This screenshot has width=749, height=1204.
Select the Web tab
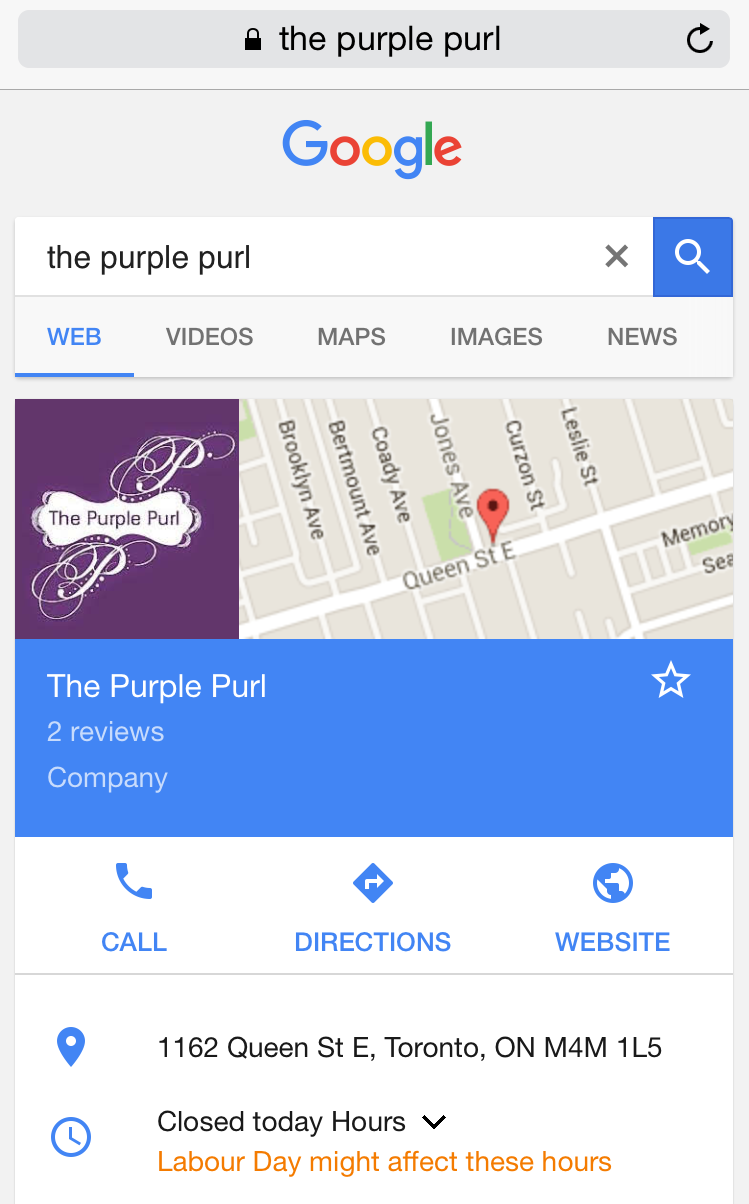click(x=74, y=337)
